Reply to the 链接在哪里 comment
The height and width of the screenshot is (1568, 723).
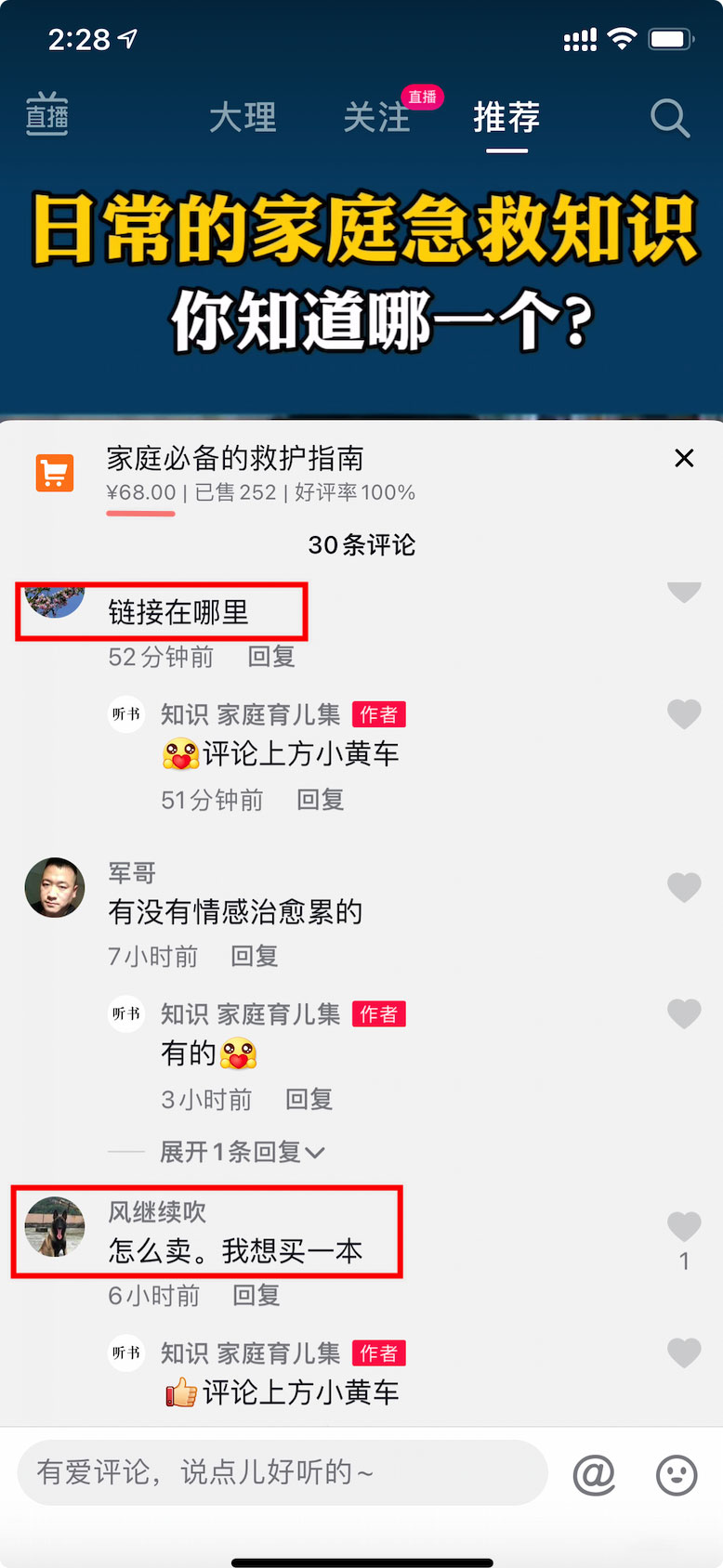tap(271, 658)
